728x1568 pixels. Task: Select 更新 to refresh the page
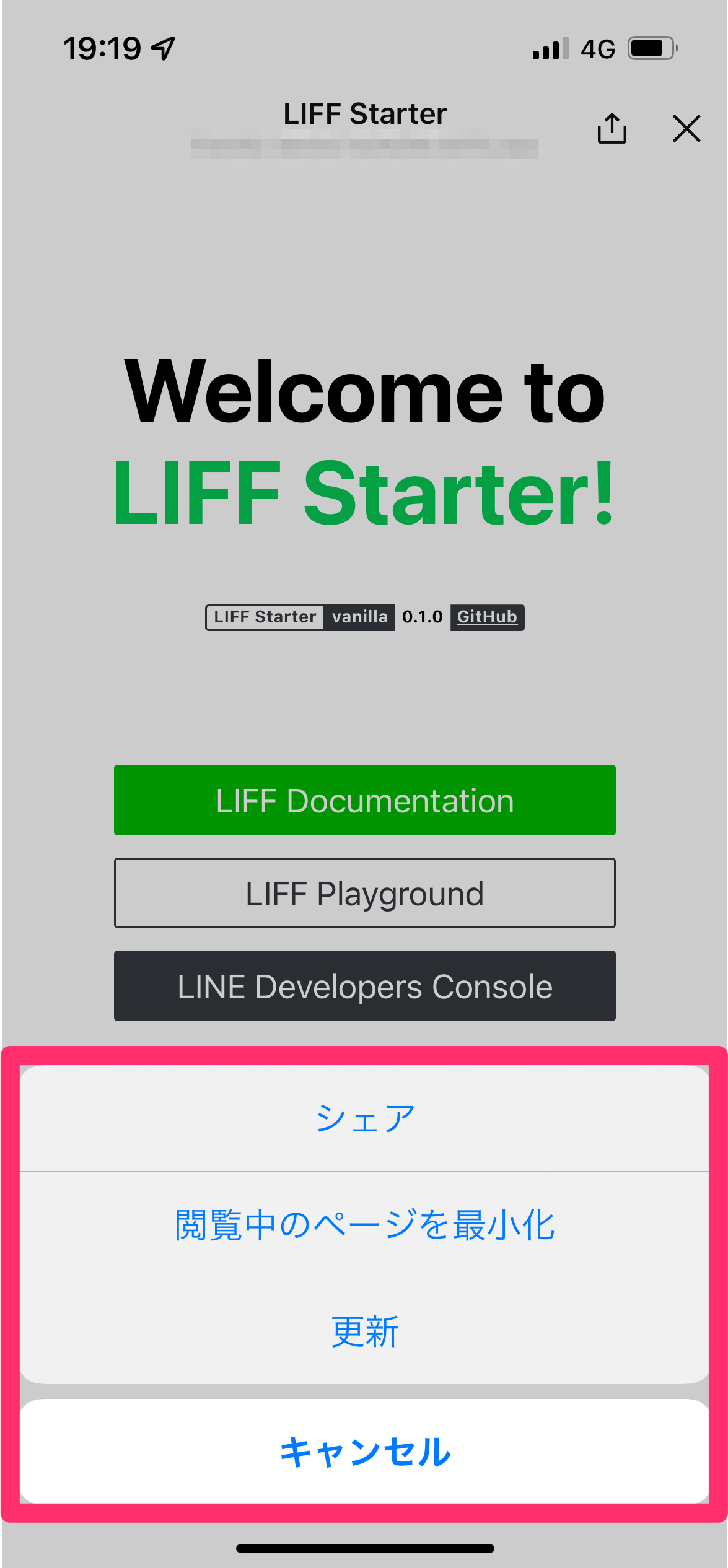(x=364, y=1331)
